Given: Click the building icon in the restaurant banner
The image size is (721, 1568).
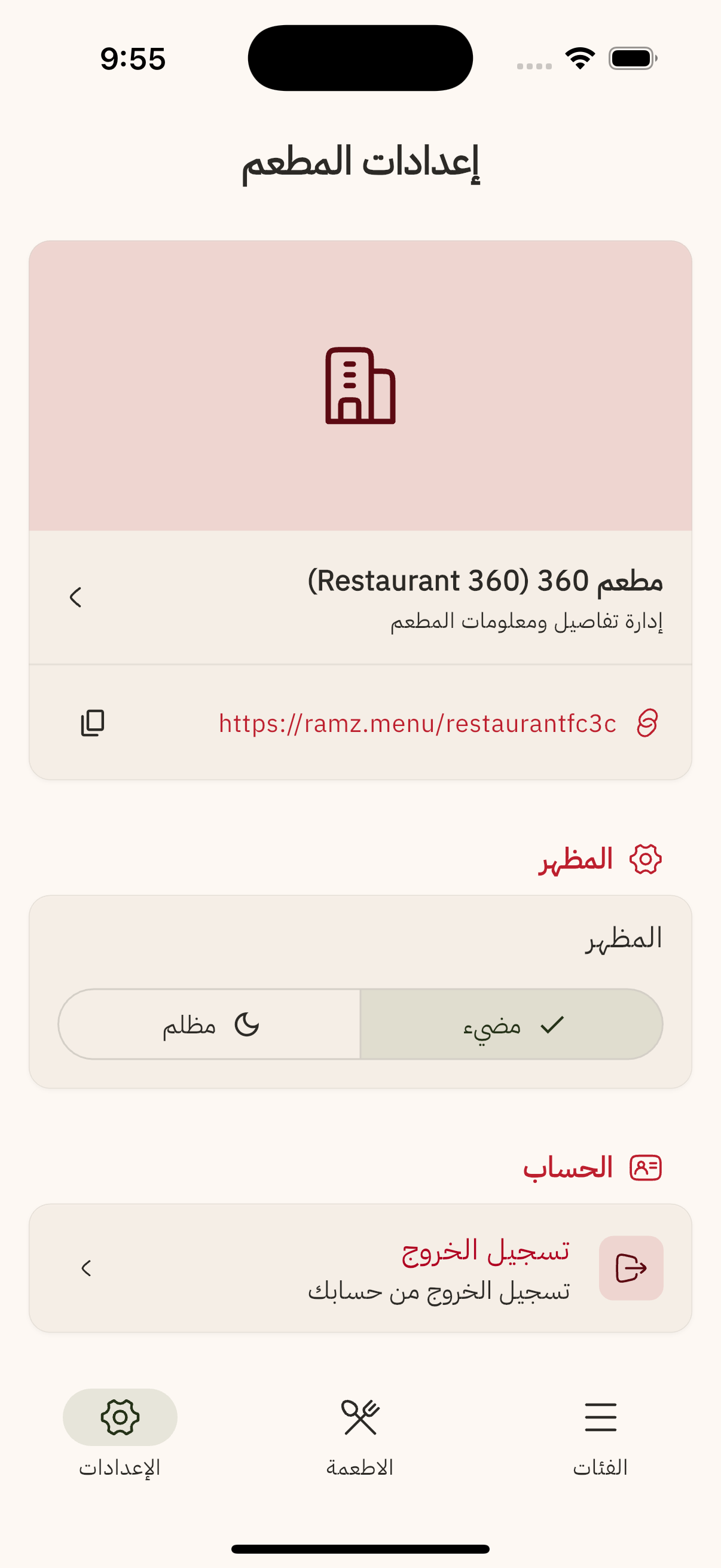Looking at the screenshot, I should click(360, 386).
